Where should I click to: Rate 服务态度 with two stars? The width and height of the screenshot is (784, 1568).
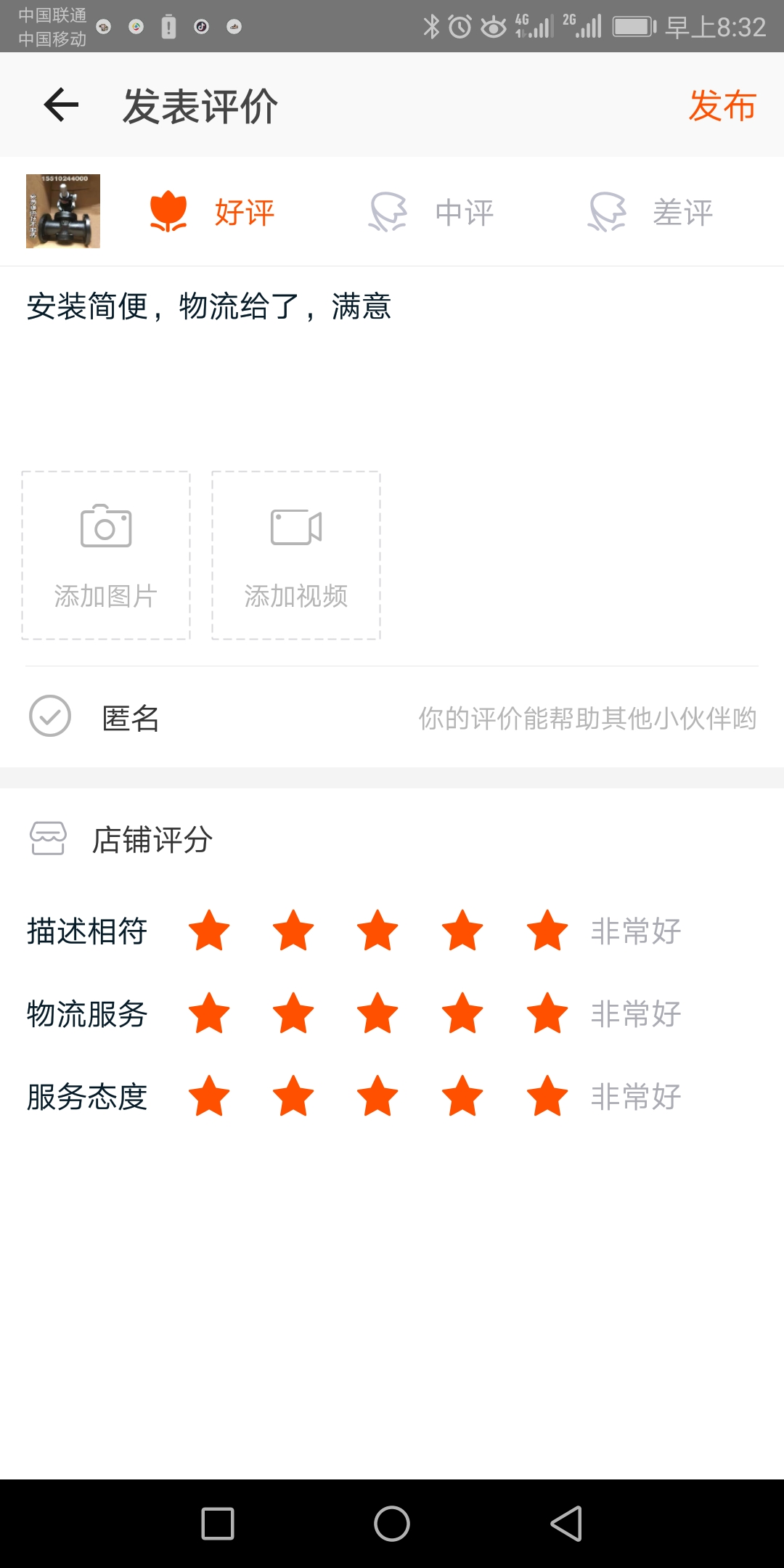point(293,1096)
